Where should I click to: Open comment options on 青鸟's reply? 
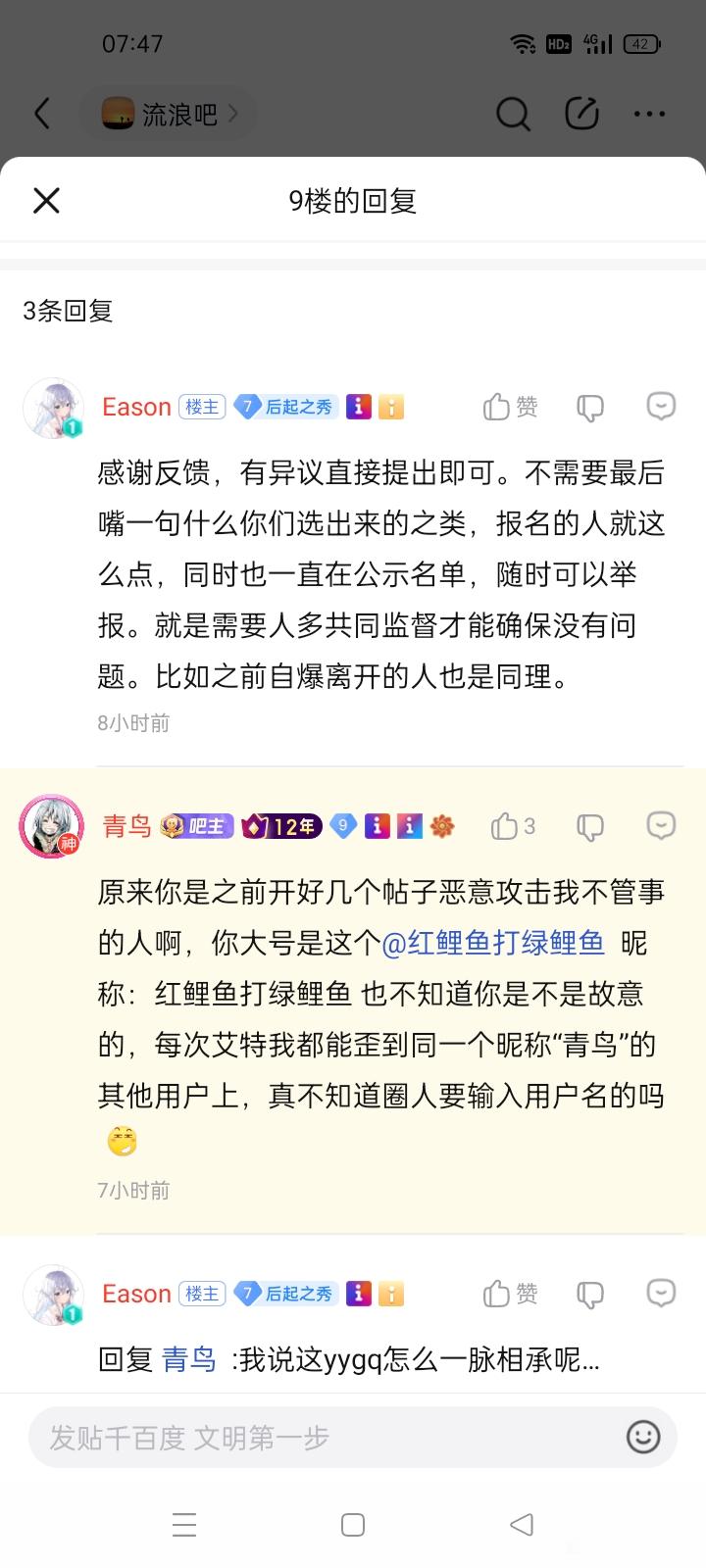(661, 825)
